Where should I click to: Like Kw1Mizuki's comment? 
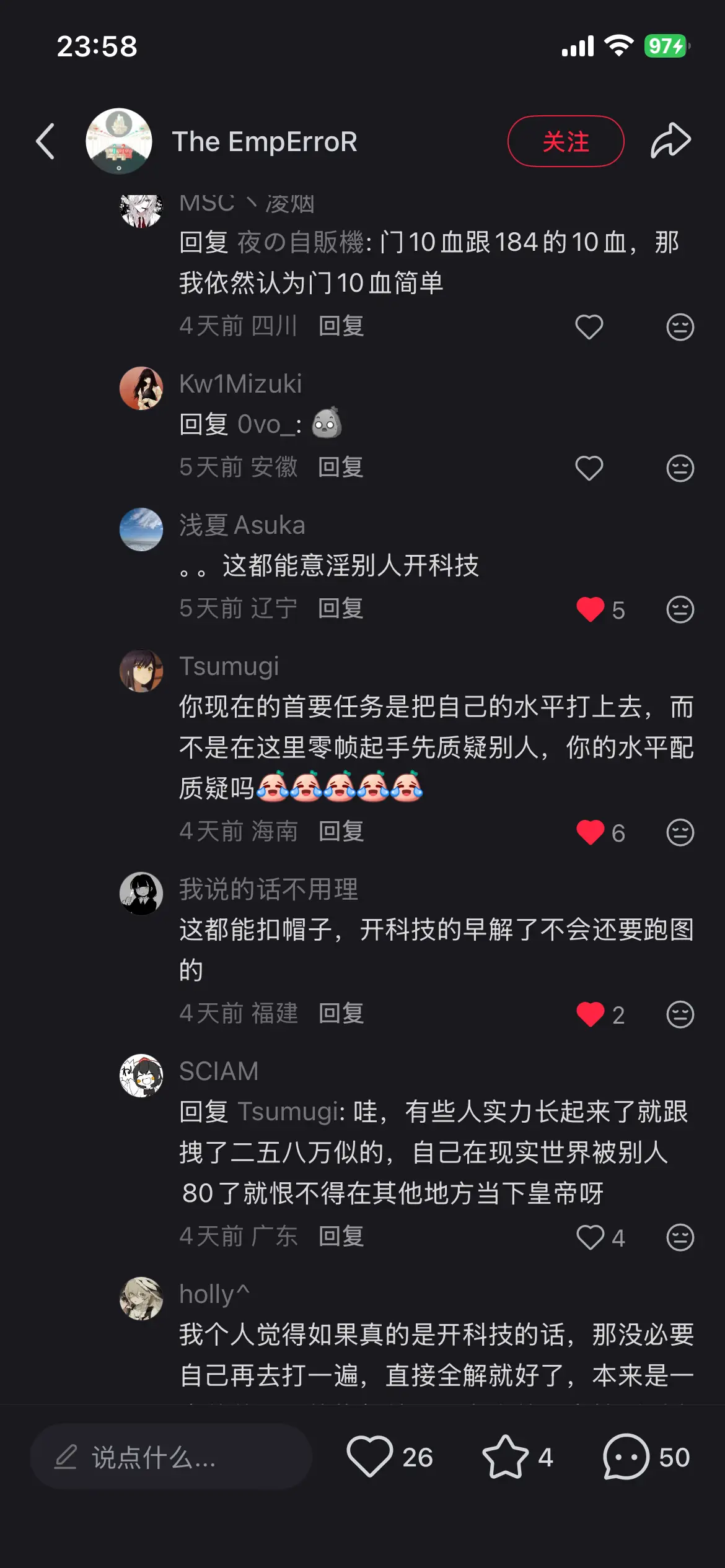coord(589,468)
